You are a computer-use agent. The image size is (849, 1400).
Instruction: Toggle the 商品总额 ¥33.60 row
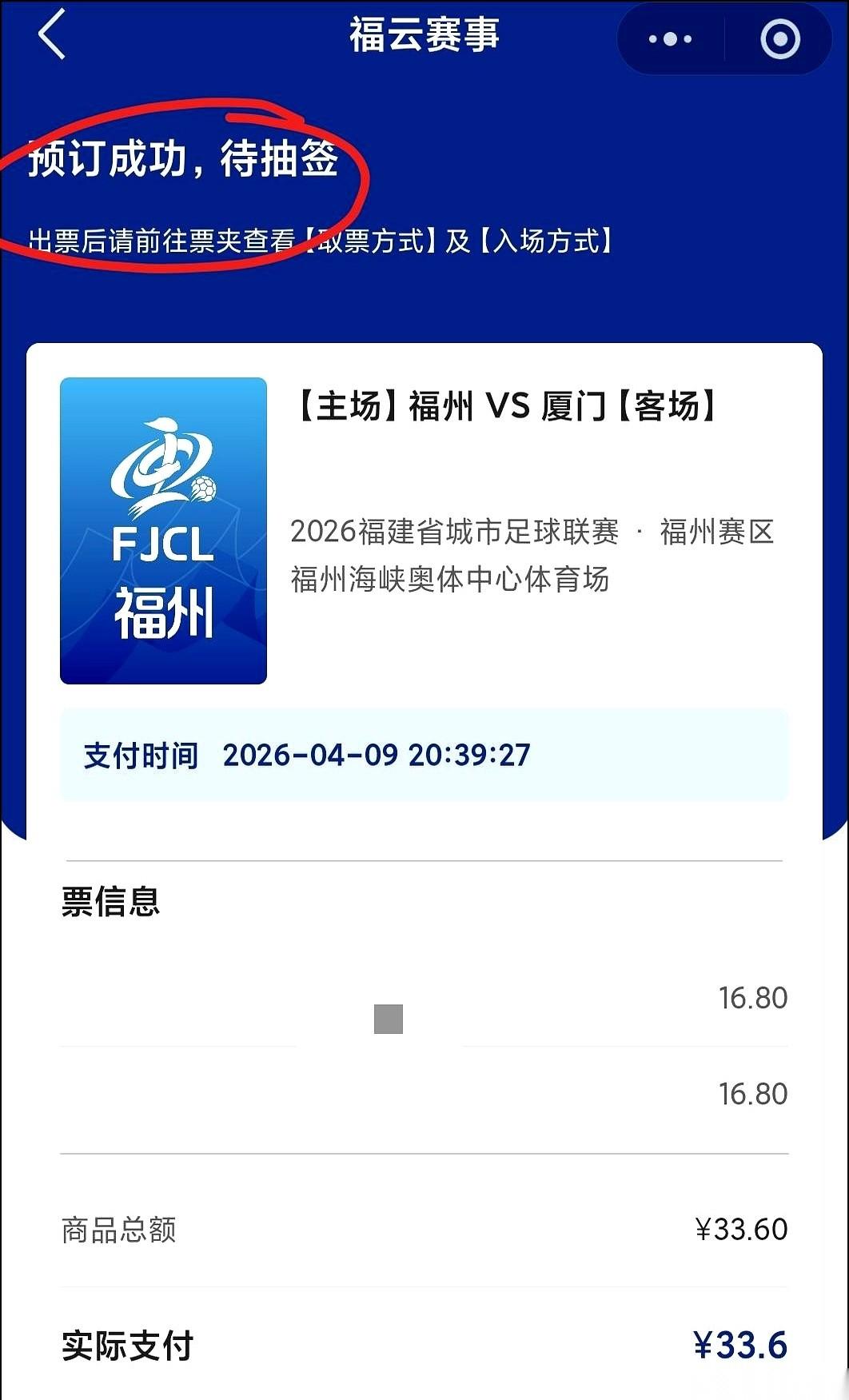424,1227
